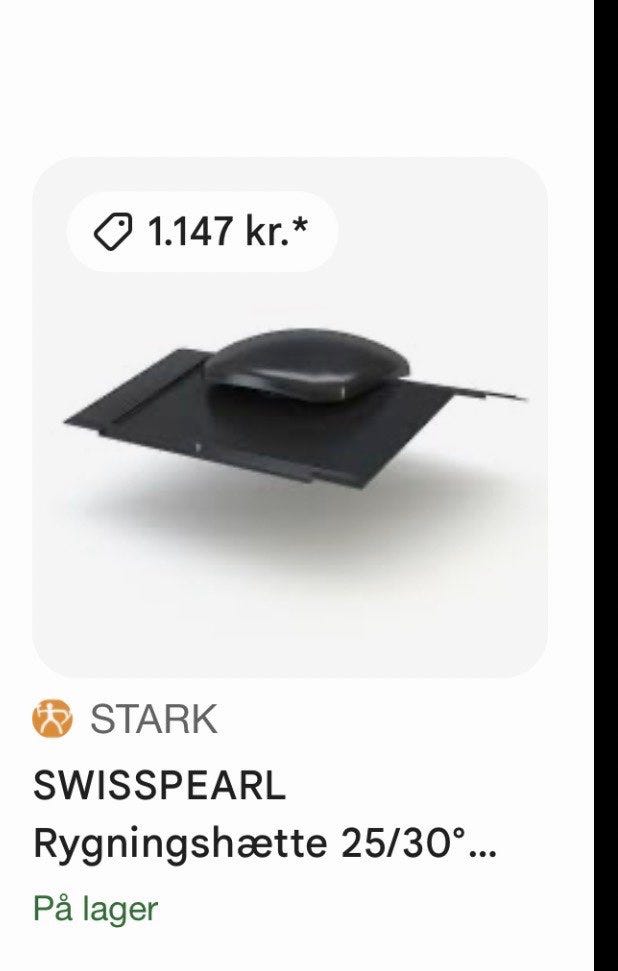The height and width of the screenshot is (971, 618).
Task: Open the SWISSPEARL Rygningshætte product card
Action: point(290,420)
